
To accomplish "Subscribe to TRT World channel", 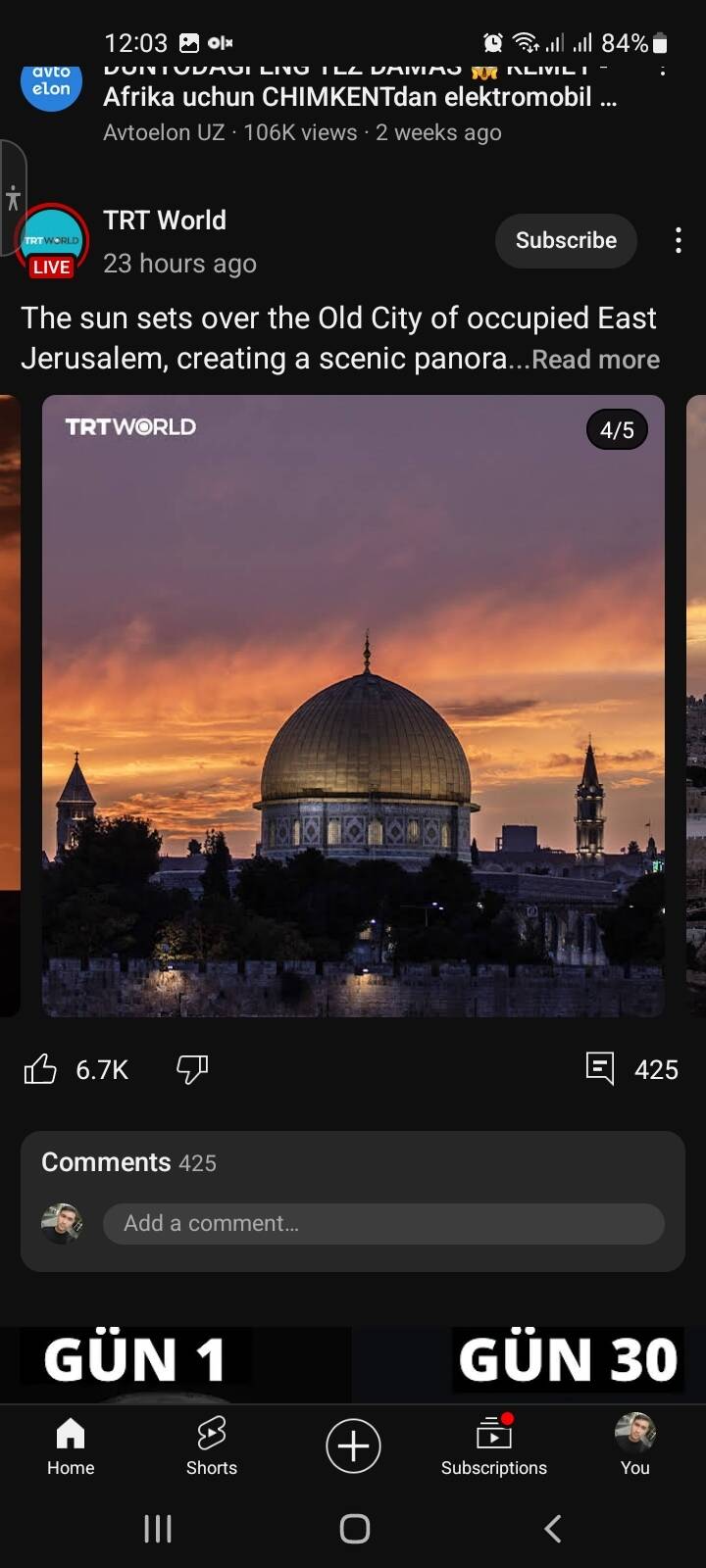I will pos(566,240).
